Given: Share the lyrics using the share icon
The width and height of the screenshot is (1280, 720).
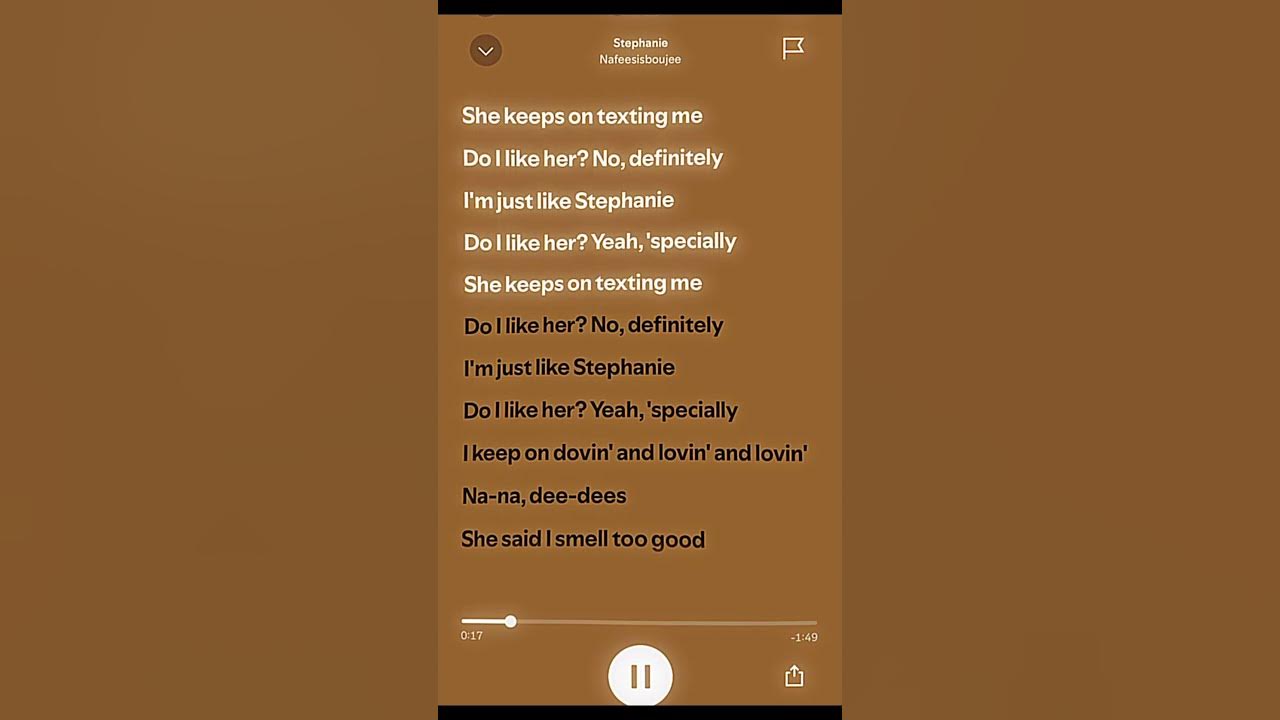Looking at the screenshot, I should coord(794,677).
